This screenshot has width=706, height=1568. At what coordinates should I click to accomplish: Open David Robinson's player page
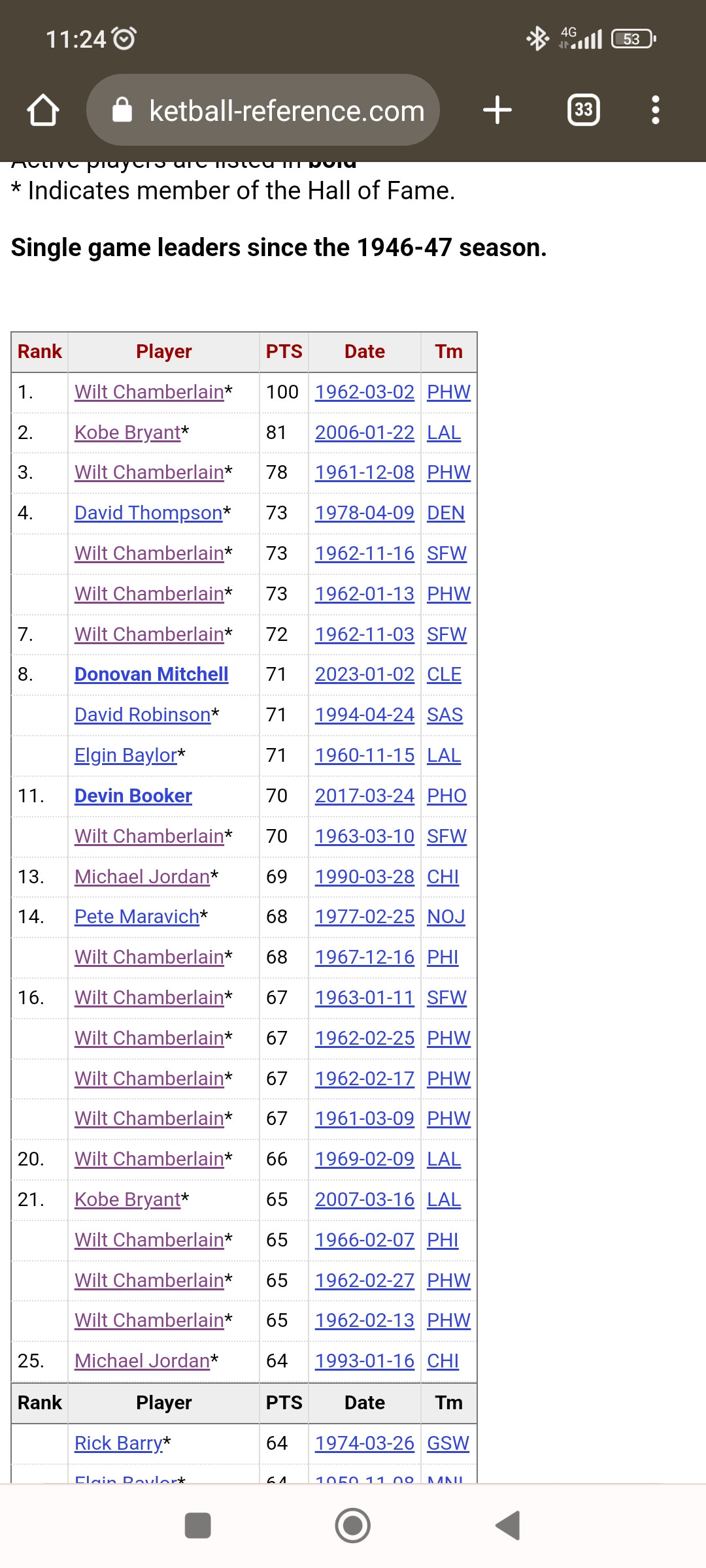pos(143,715)
